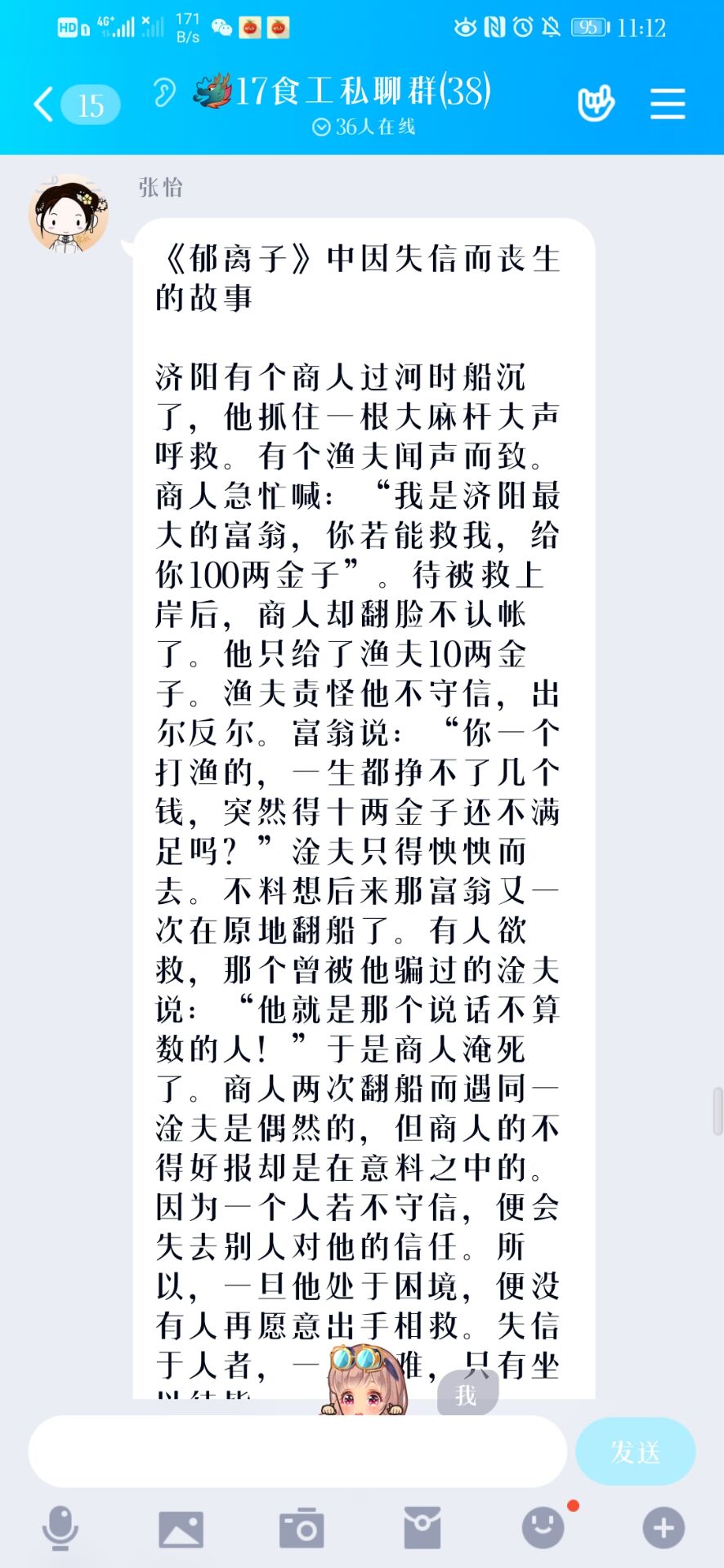Screen dimensions: 724x1568
Task: Open 张怡's profile avatar
Action: 69,214
